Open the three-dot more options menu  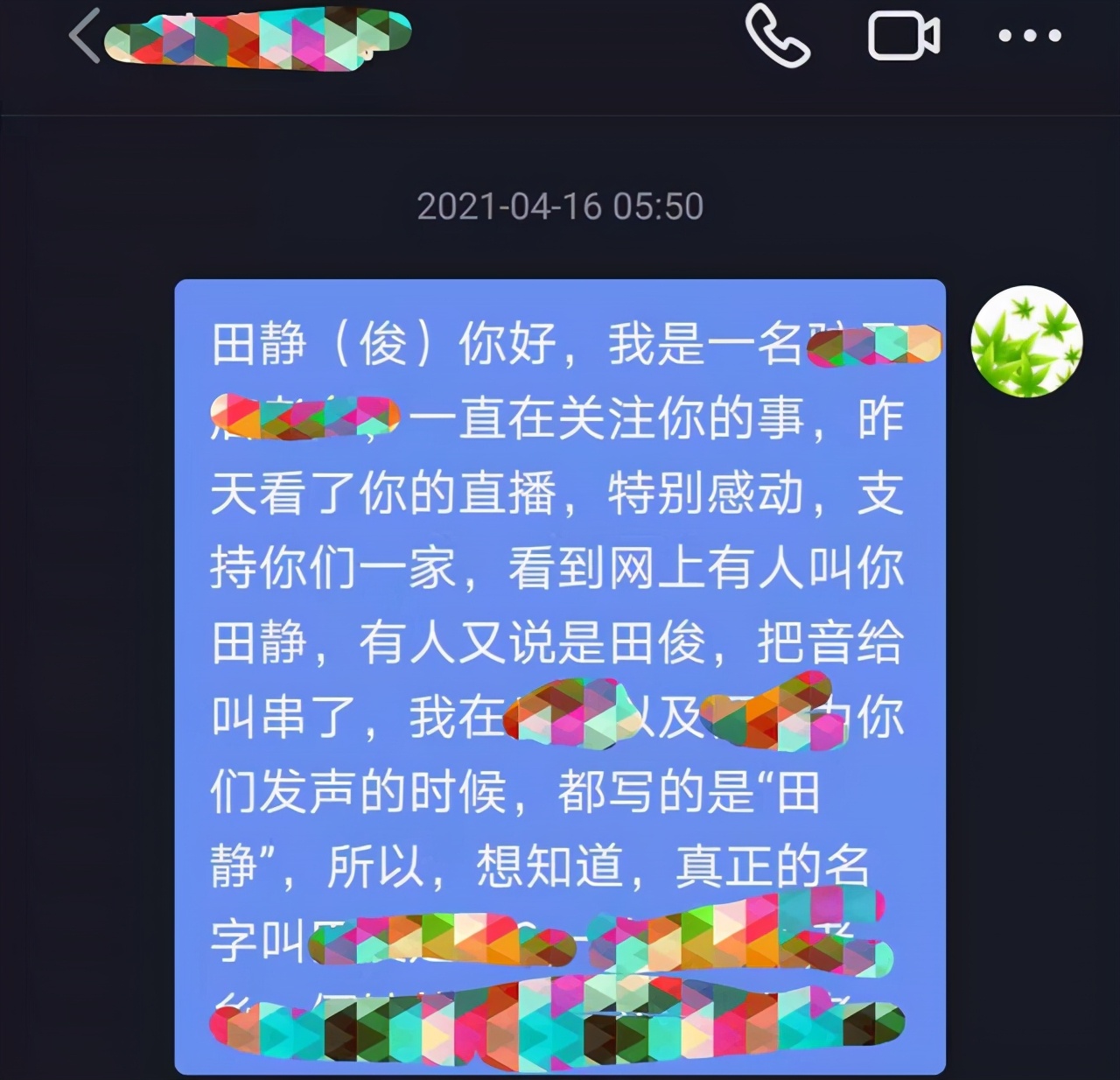tap(1030, 37)
